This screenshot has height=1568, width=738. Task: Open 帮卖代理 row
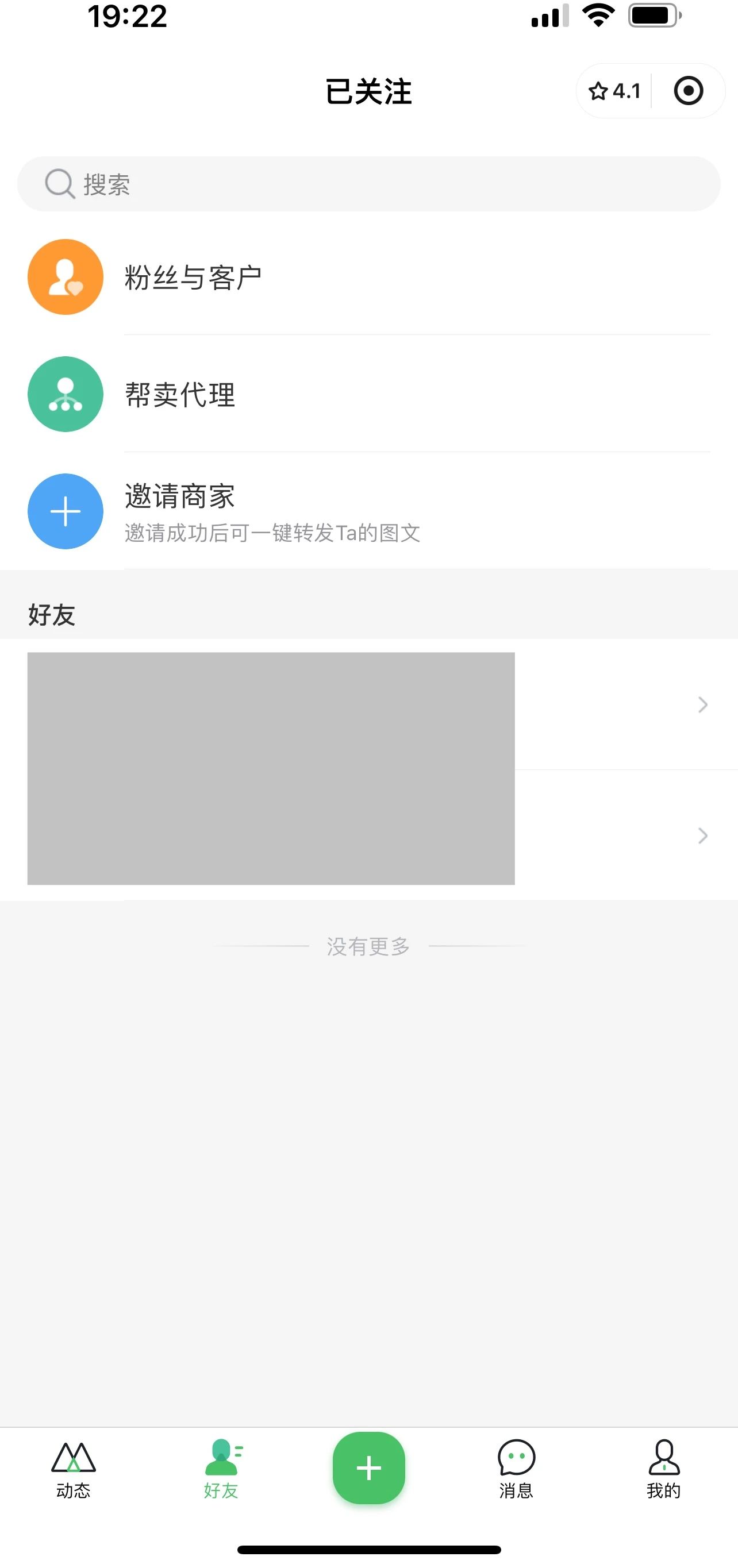pyautogui.click(x=369, y=394)
